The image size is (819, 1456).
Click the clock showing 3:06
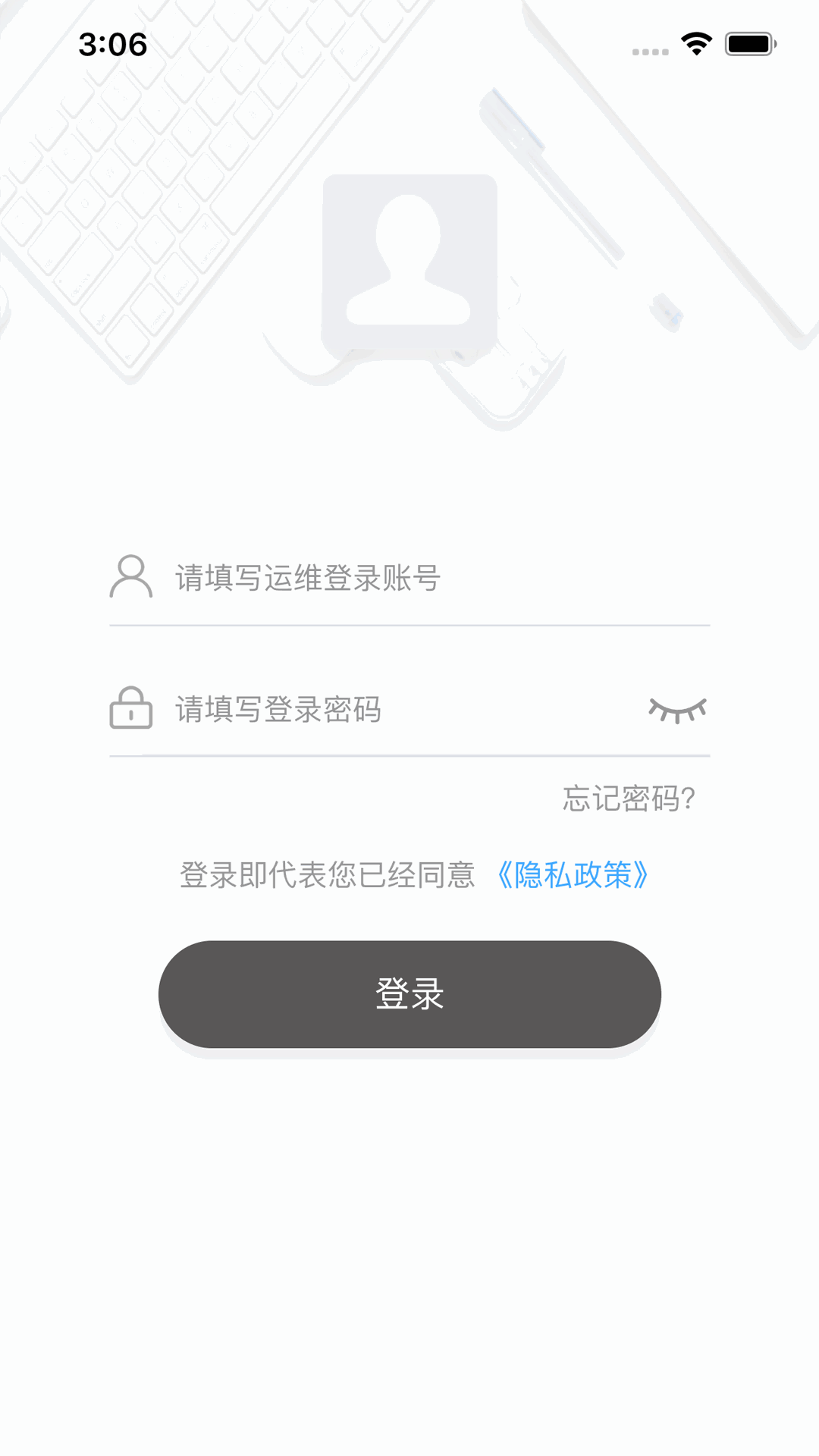point(112,45)
